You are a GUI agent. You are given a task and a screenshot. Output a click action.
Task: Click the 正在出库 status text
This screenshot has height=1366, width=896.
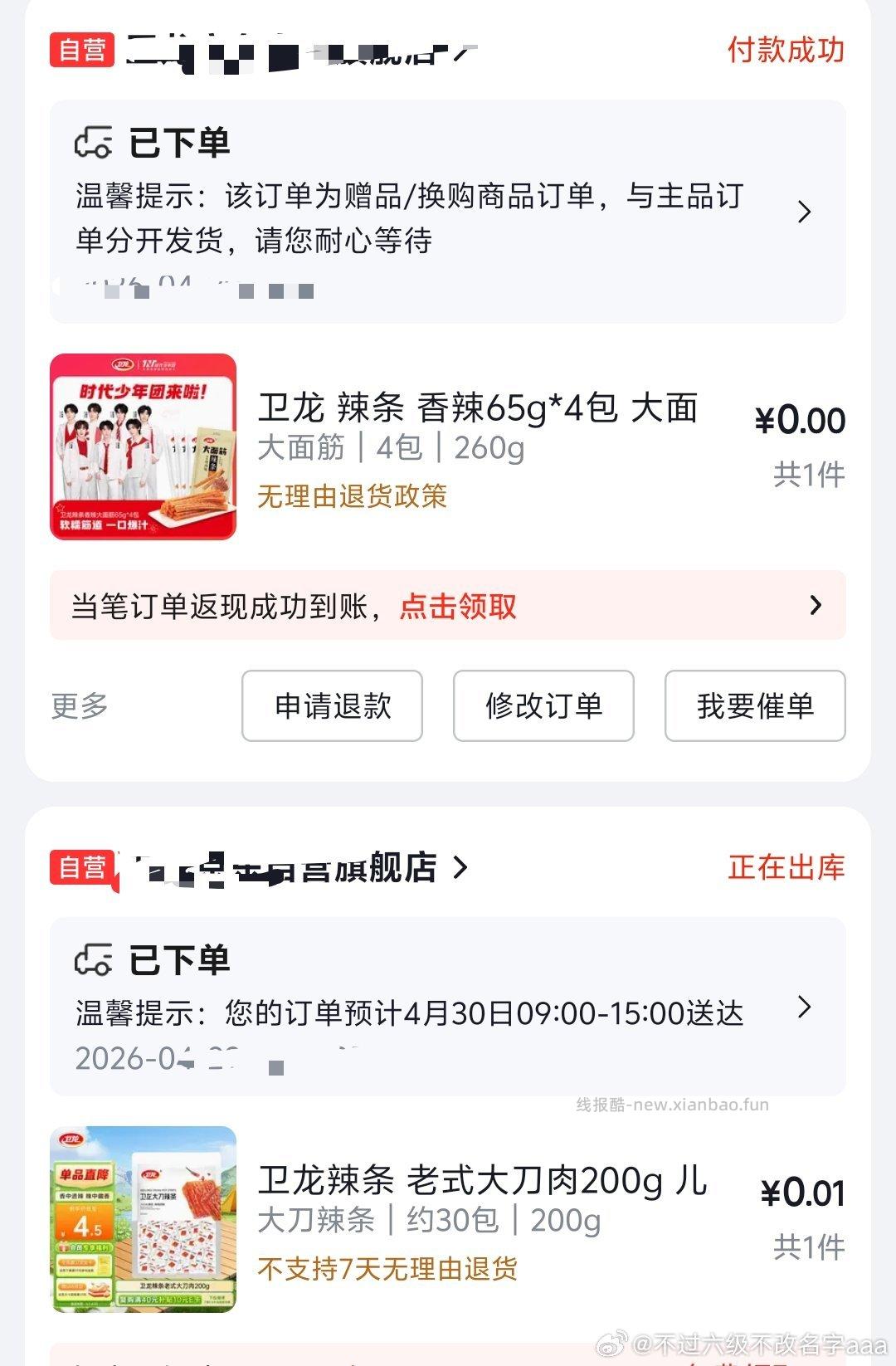point(786,868)
